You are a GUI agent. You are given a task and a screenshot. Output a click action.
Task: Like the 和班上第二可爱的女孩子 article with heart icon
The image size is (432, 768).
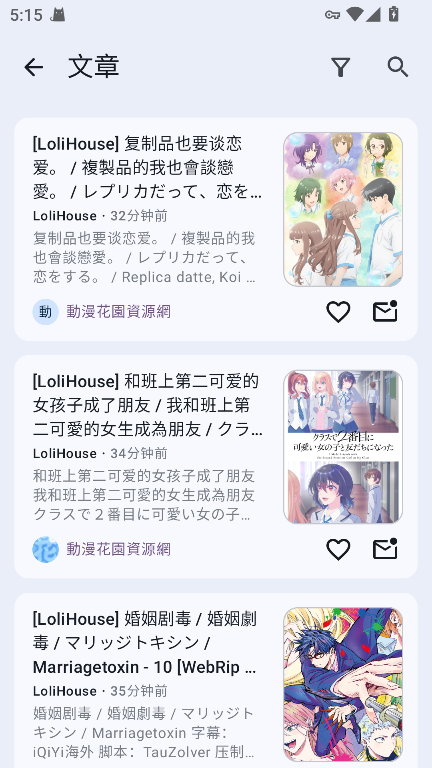point(338,549)
